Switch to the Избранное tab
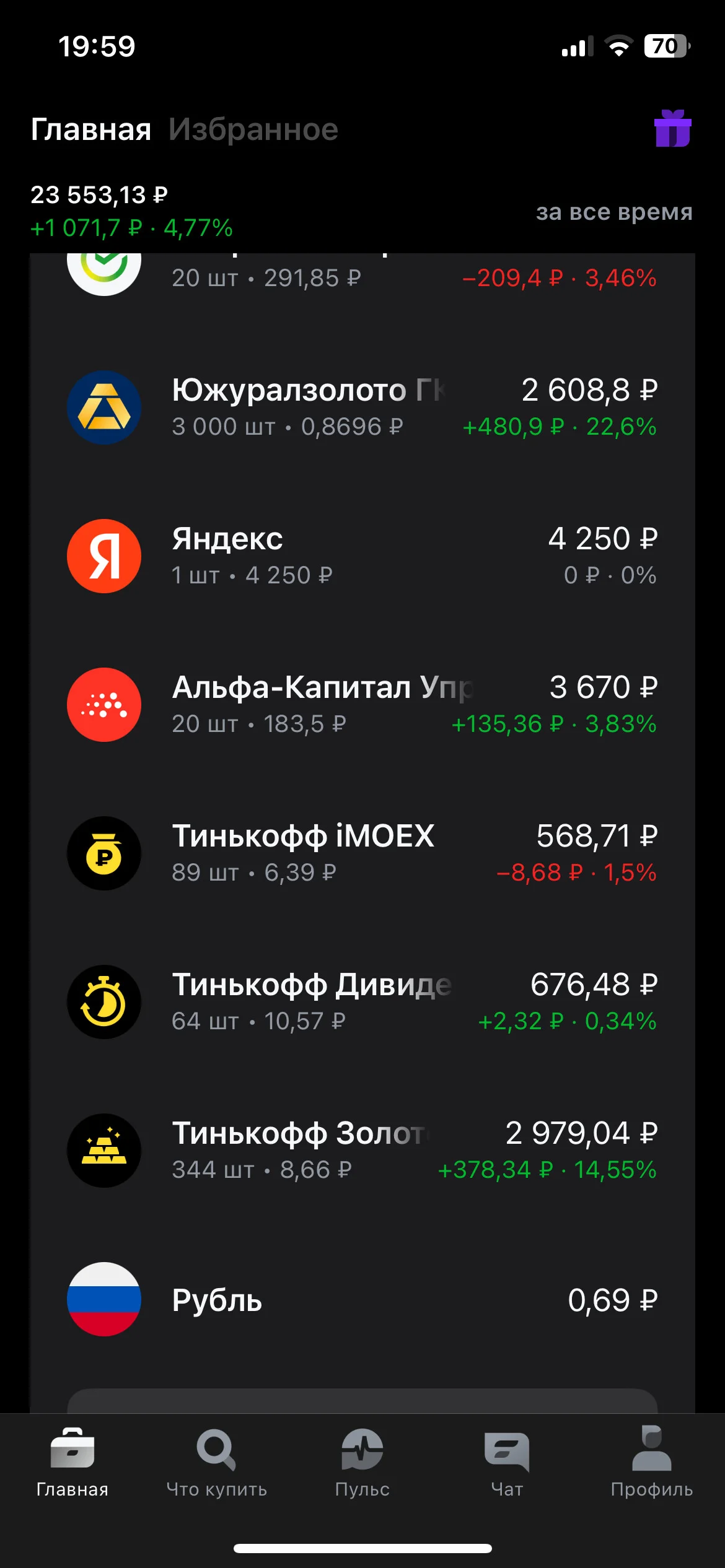Image resolution: width=725 pixels, height=1568 pixels. tap(253, 129)
